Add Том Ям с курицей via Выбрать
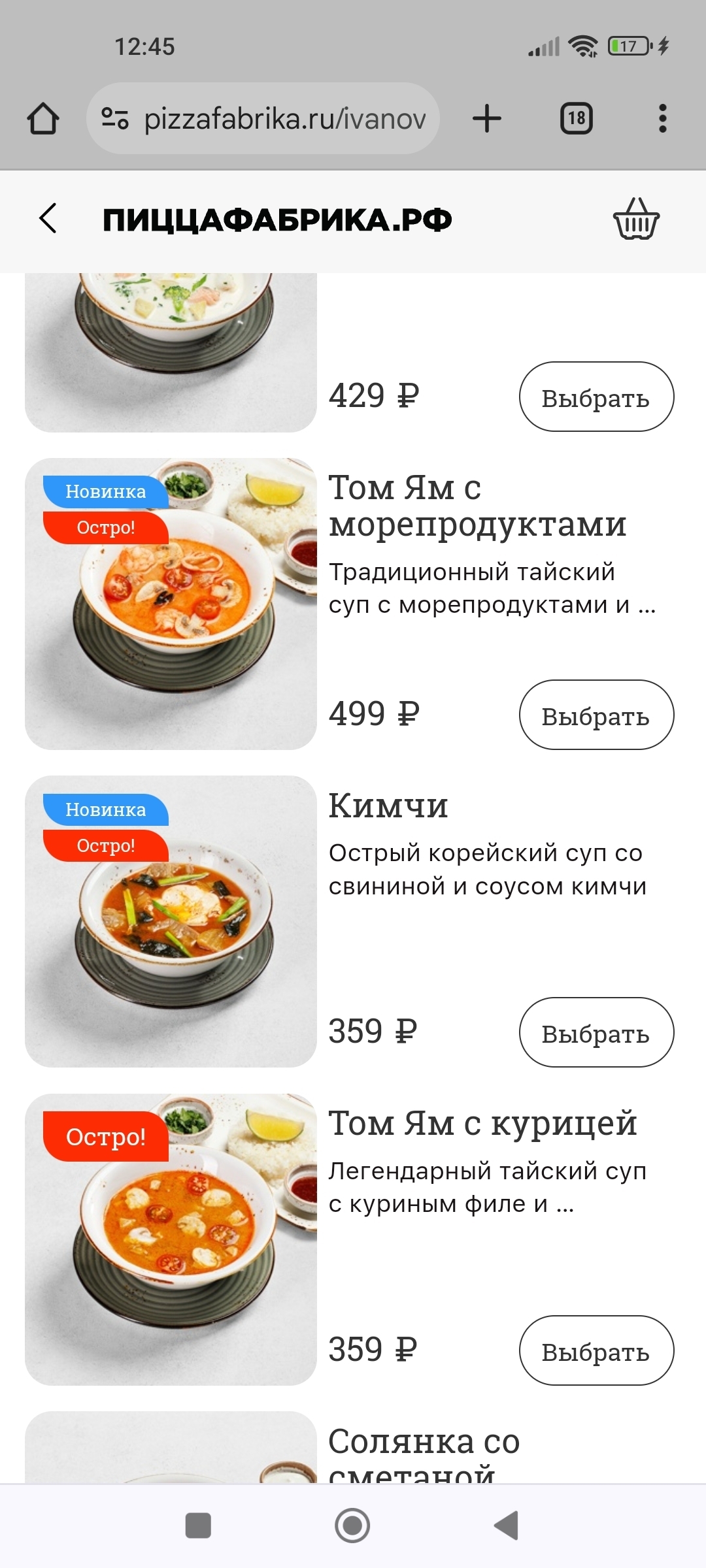The height and width of the screenshot is (1568, 706). click(596, 1350)
